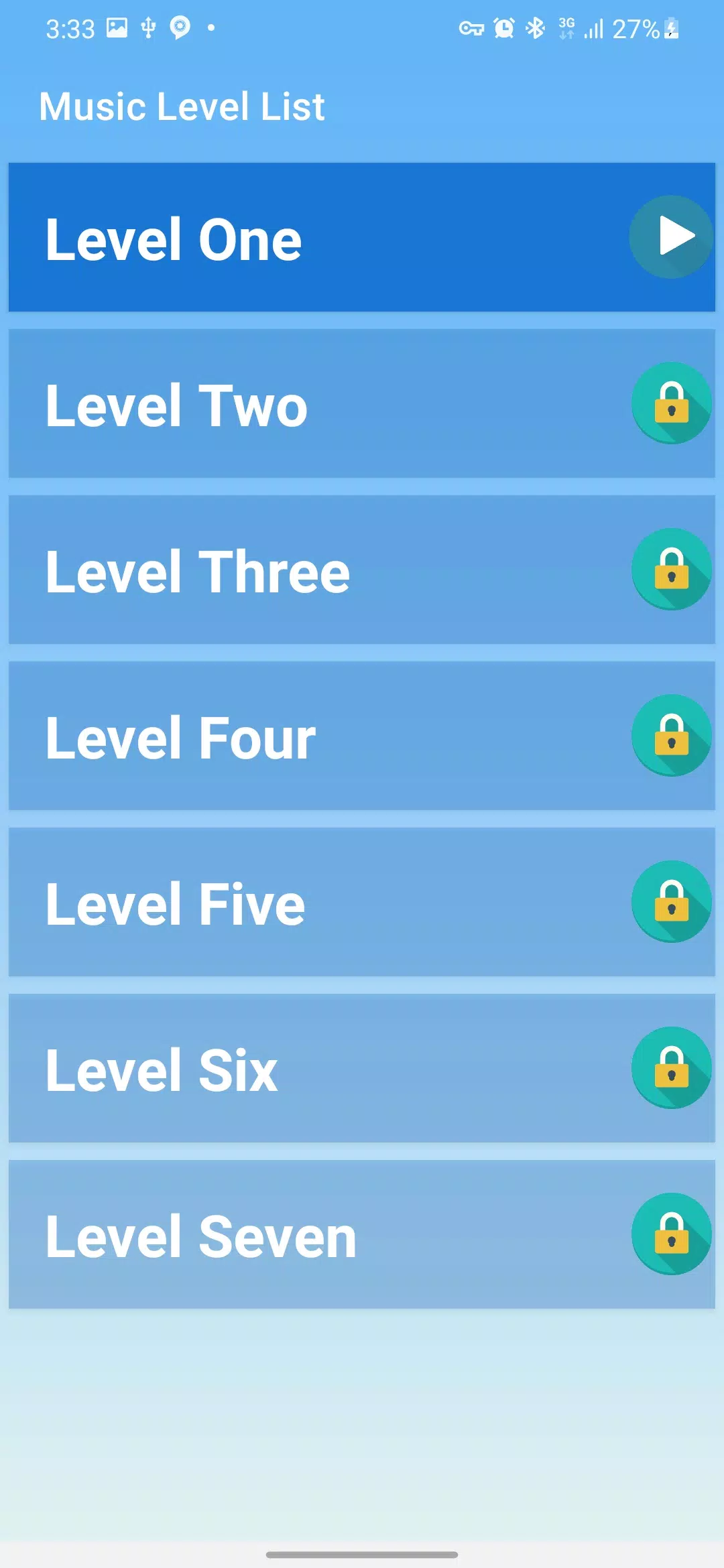Viewport: 724px width, 1568px height.
Task: Select the Level Three row
Action: click(302, 570)
